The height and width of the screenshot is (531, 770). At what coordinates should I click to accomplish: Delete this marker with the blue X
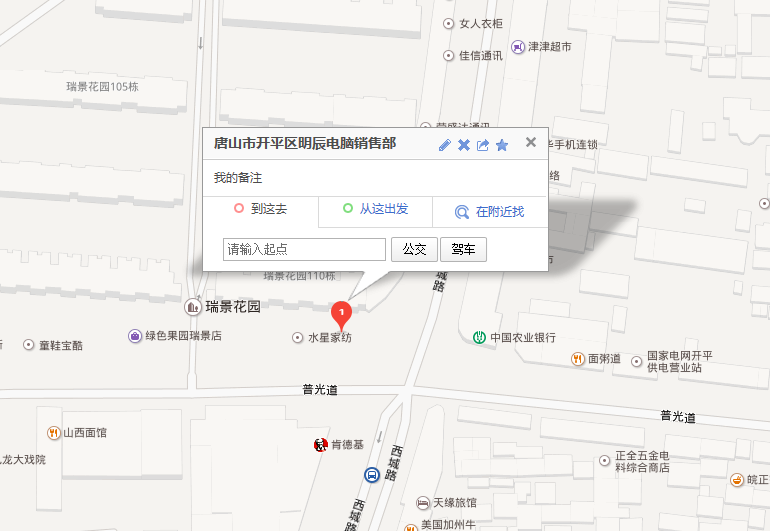(464, 145)
